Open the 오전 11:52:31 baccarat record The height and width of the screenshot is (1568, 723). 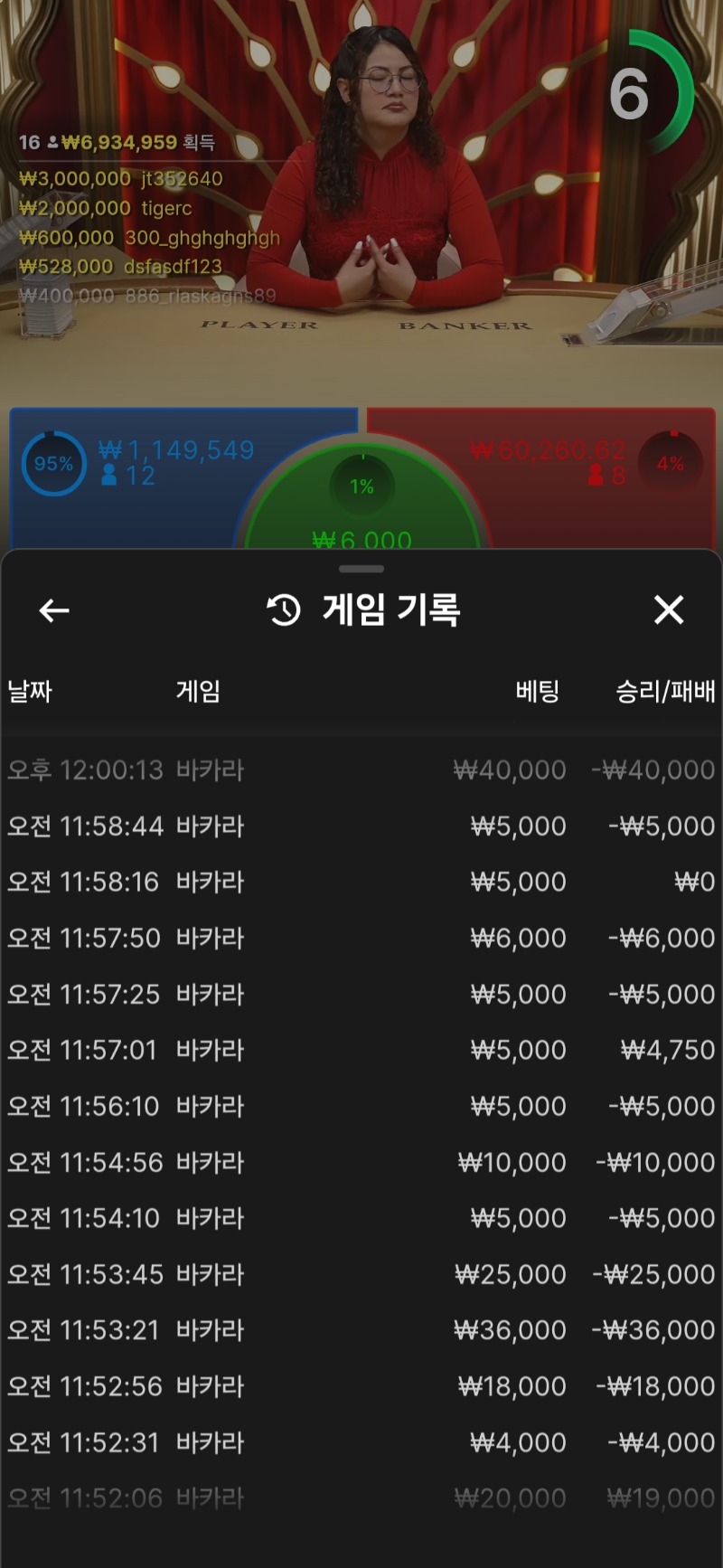361,1442
